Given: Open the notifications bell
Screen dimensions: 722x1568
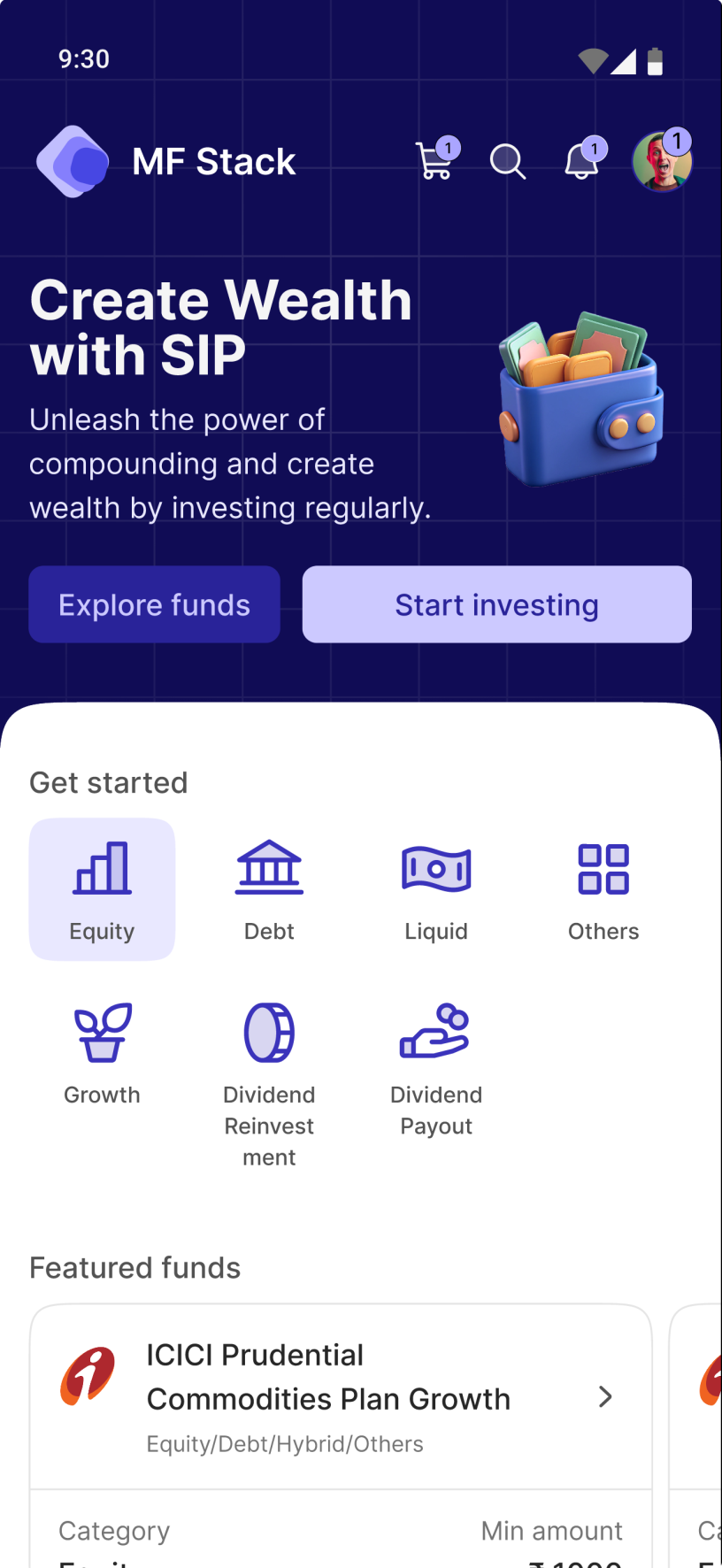Looking at the screenshot, I should 583,161.
